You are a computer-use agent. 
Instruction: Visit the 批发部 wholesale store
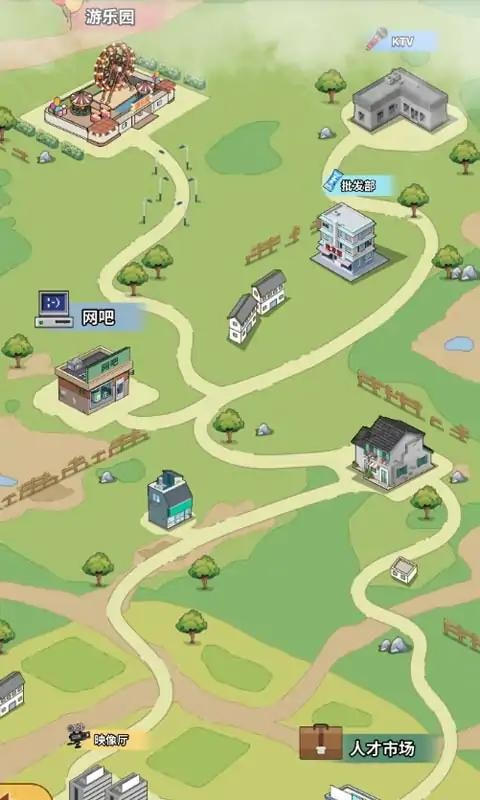[359, 186]
